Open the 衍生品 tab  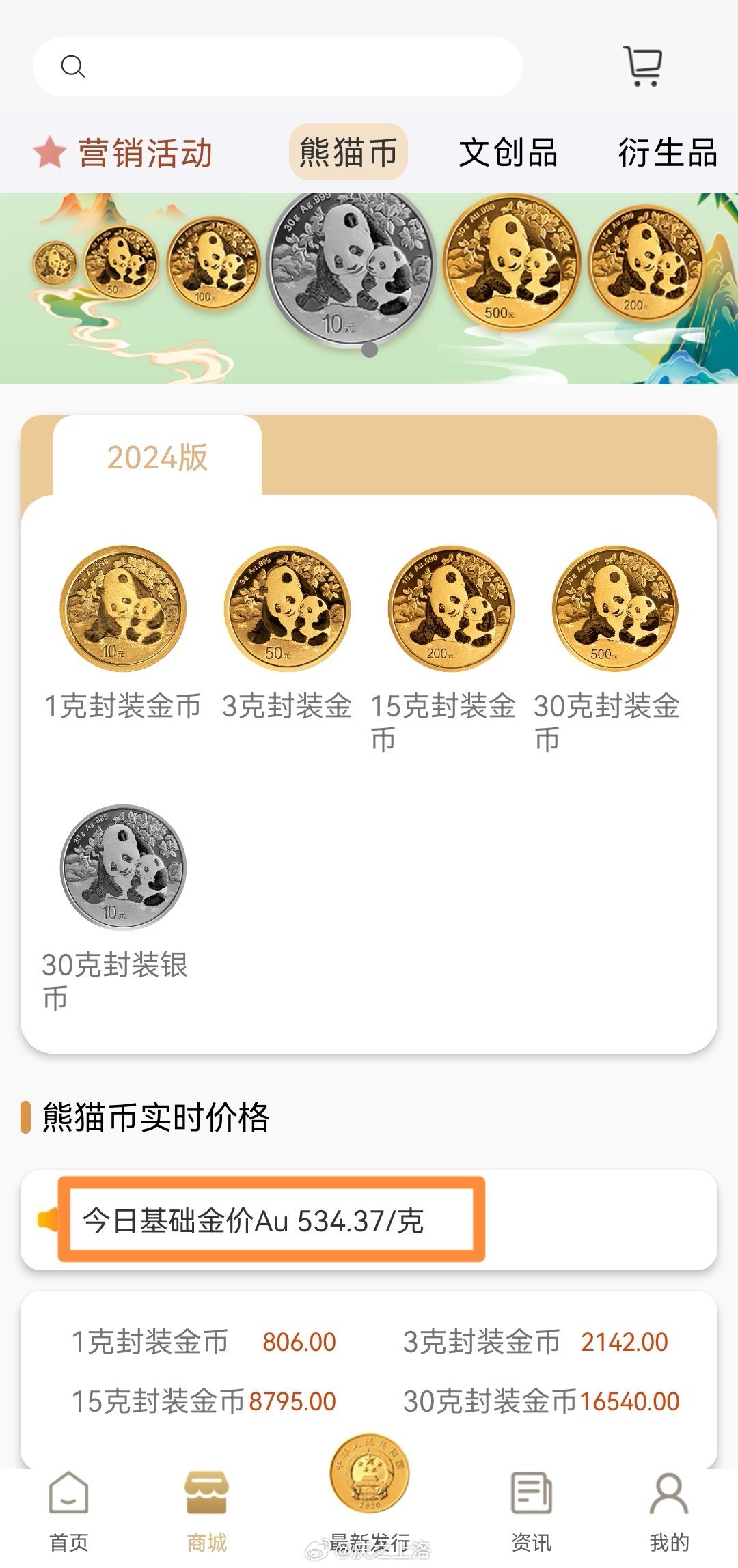[x=668, y=152]
